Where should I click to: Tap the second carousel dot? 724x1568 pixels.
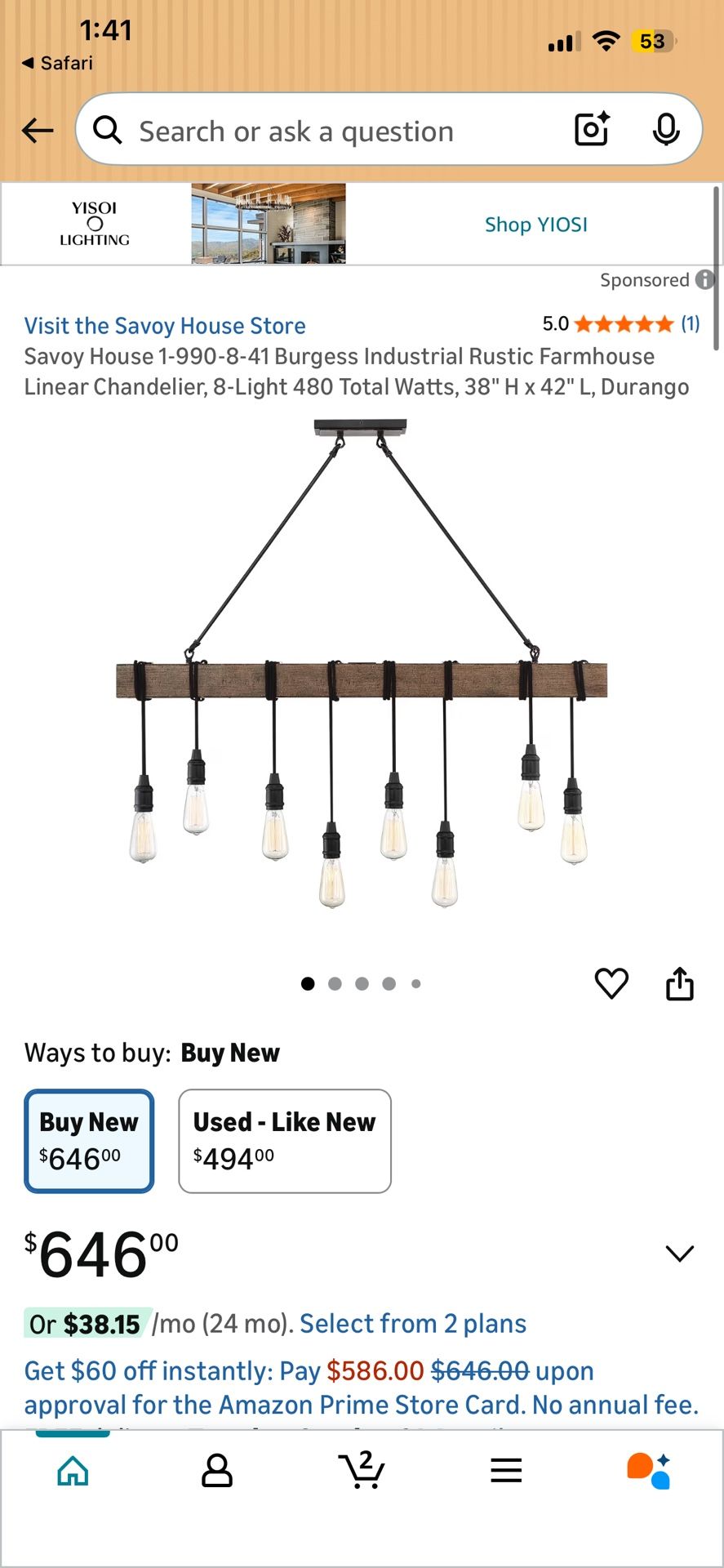click(x=335, y=983)
